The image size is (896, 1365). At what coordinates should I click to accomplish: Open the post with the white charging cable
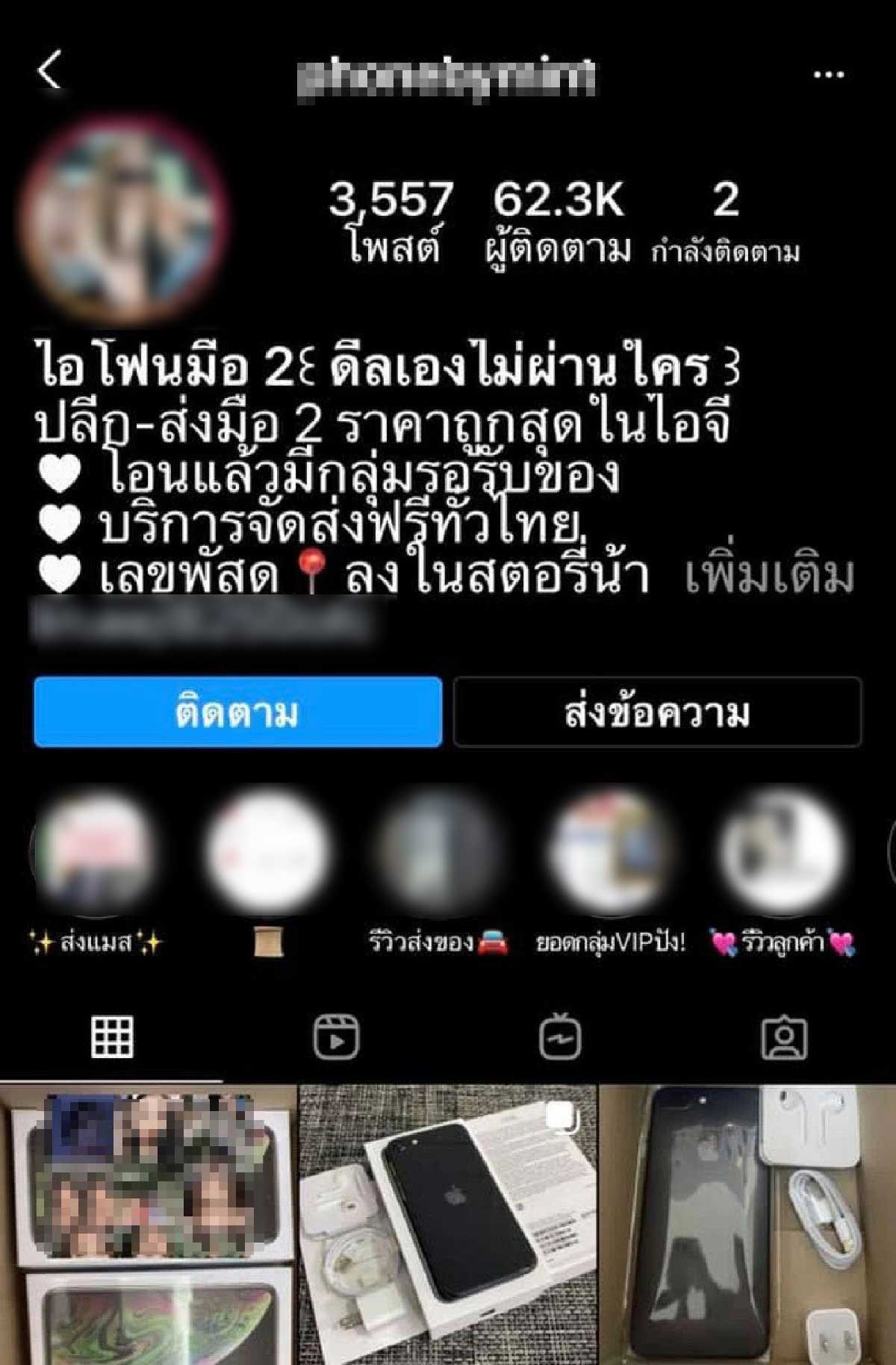pos(748,1225)
